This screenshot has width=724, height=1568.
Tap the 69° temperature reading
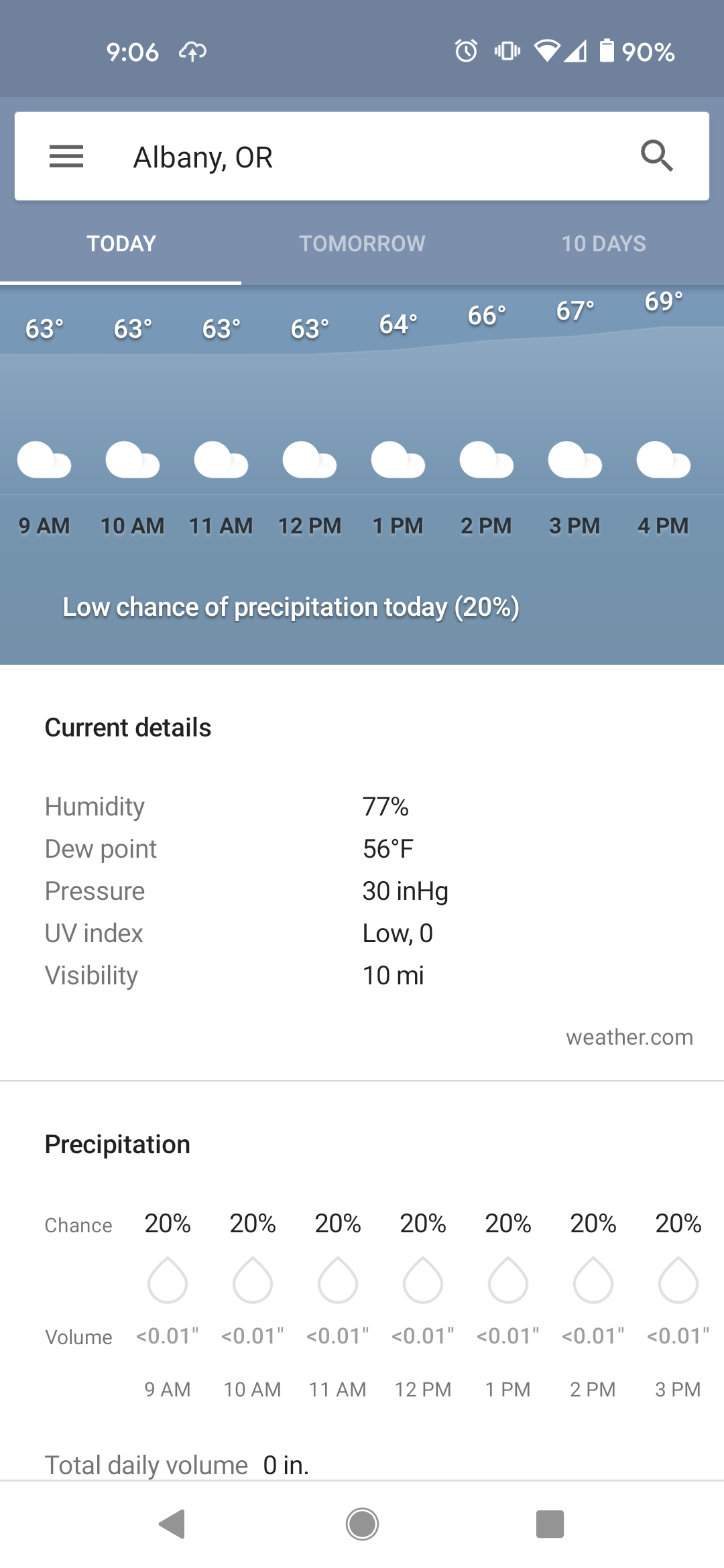click(663, 302)
